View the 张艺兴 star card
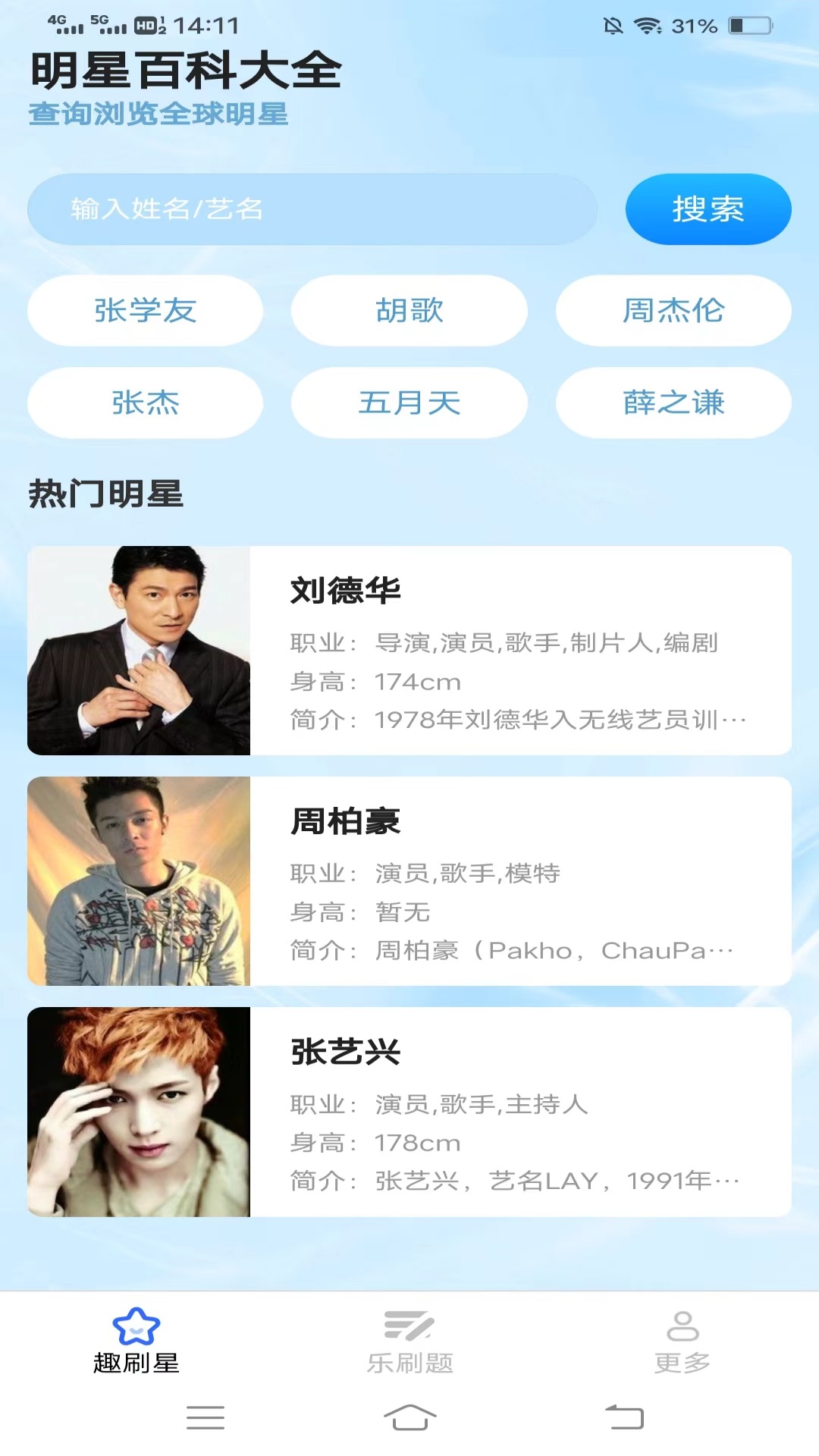This screenshot has width=819, height=1456. (409, 1112)
